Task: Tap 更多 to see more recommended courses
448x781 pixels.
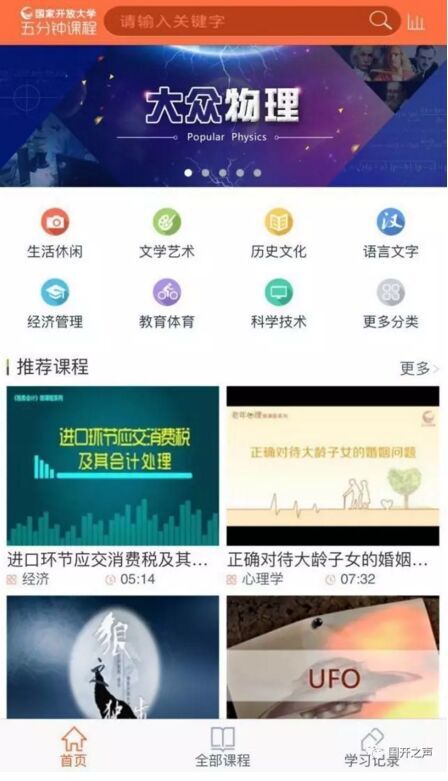Action: click(419, 369)
